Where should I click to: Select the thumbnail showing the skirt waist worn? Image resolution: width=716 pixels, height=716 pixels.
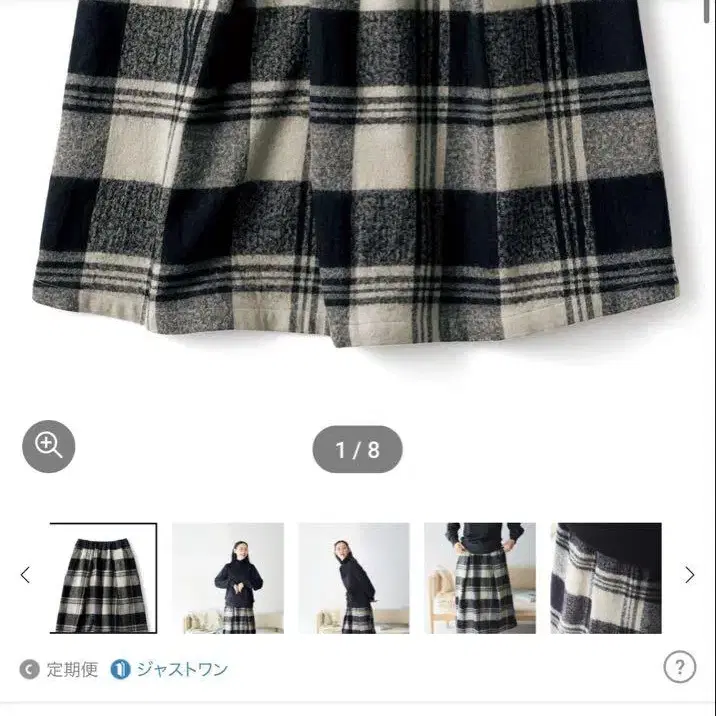[480, 578]
